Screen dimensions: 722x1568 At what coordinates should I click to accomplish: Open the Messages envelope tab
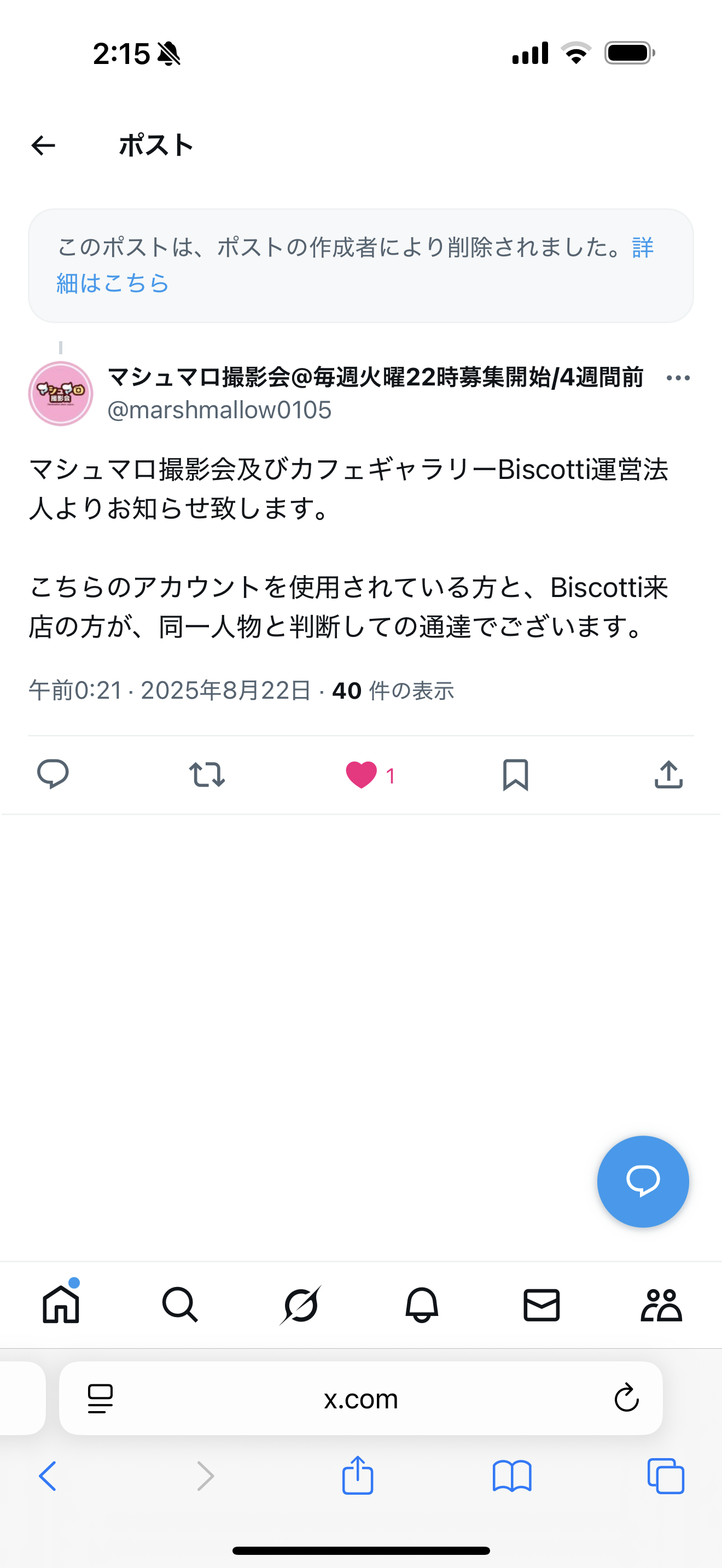click(x=541, y=1304)
